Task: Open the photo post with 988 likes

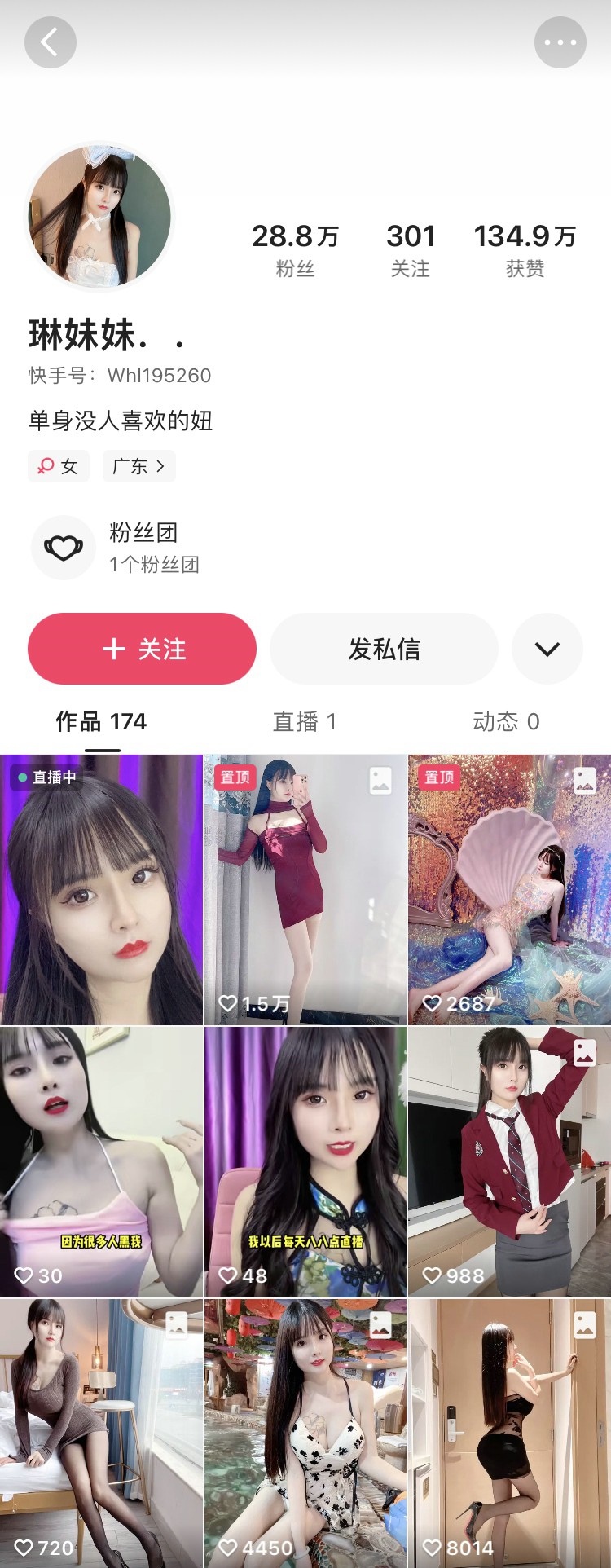Action: point(509,1162)
